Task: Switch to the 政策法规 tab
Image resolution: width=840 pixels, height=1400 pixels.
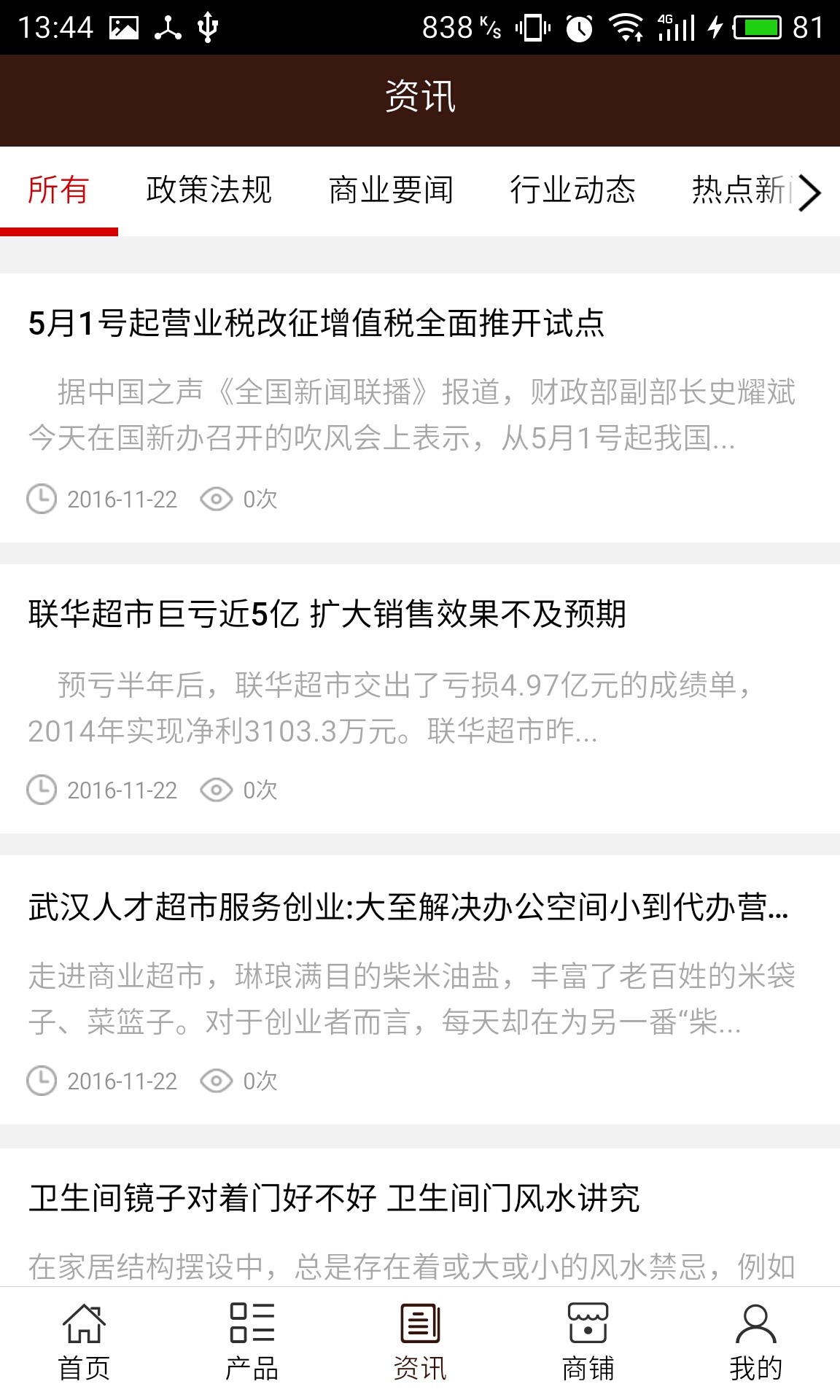Action: tap(209, 190)
